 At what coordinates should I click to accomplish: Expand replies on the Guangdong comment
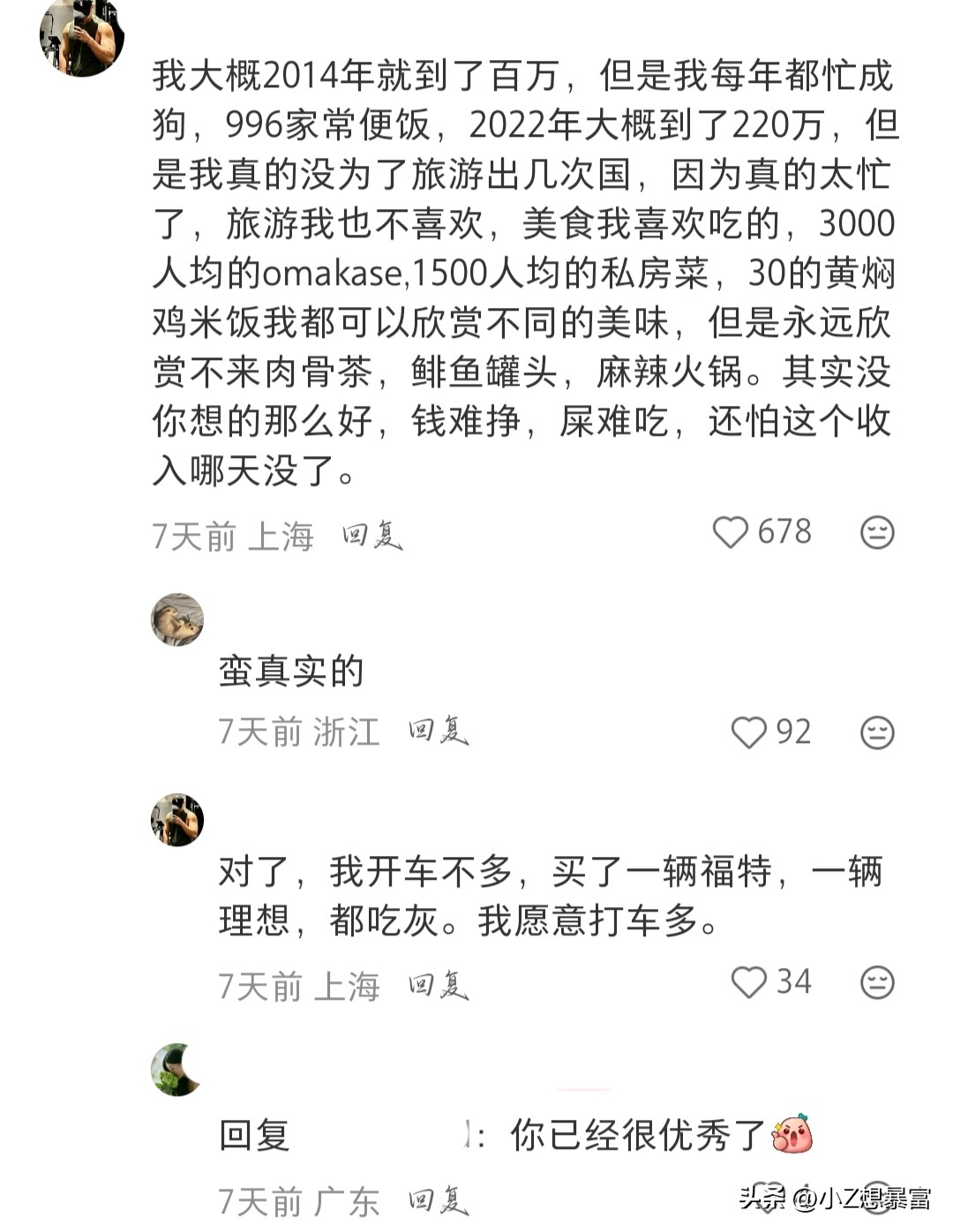tap(438, 1200)
